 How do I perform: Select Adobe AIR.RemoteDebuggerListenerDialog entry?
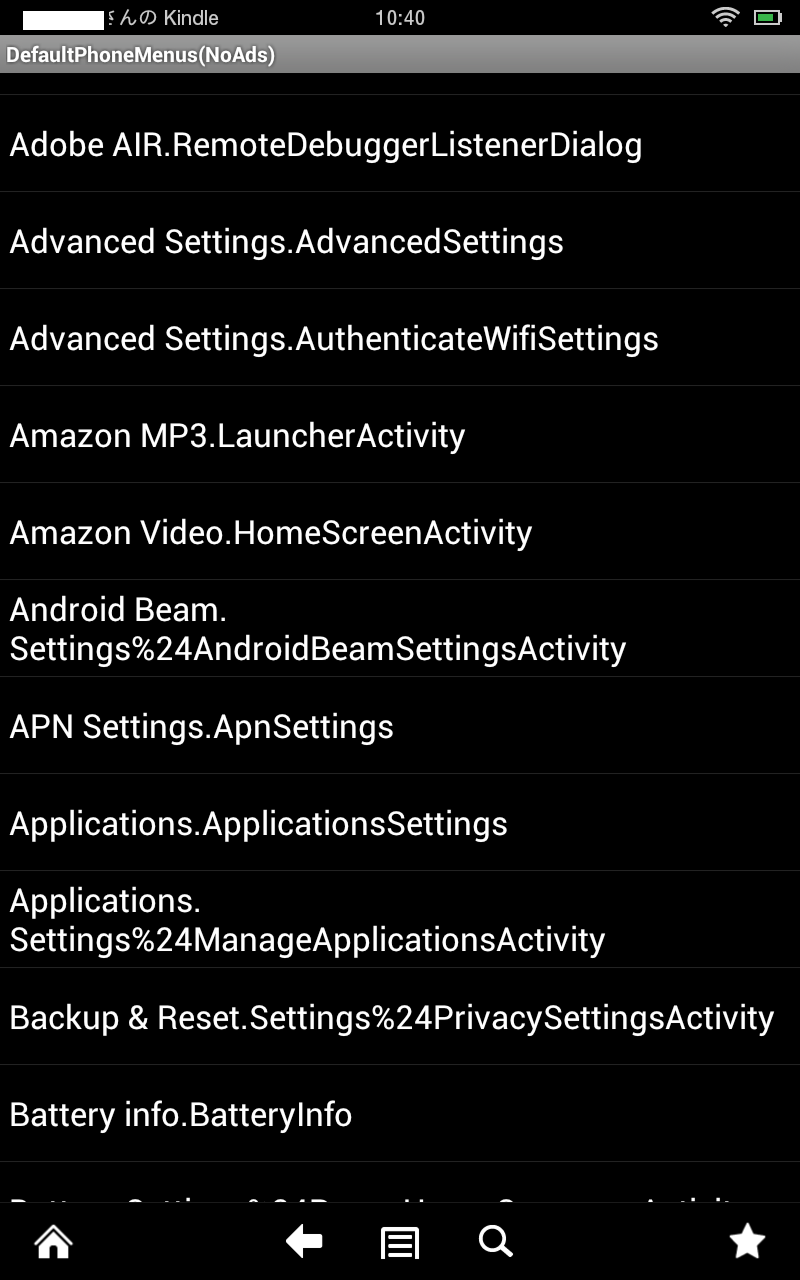[x=325, y=145]
